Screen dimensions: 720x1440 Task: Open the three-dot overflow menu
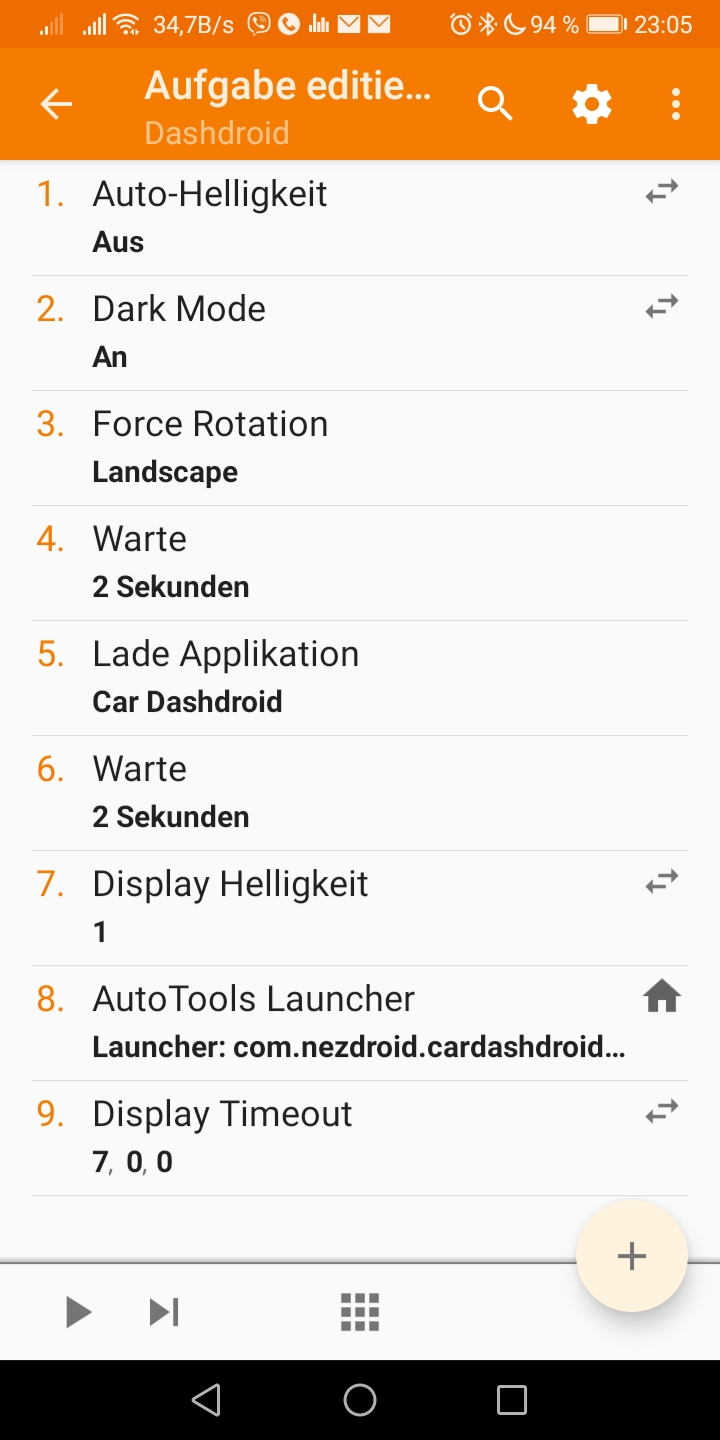(x=676, y=104)
